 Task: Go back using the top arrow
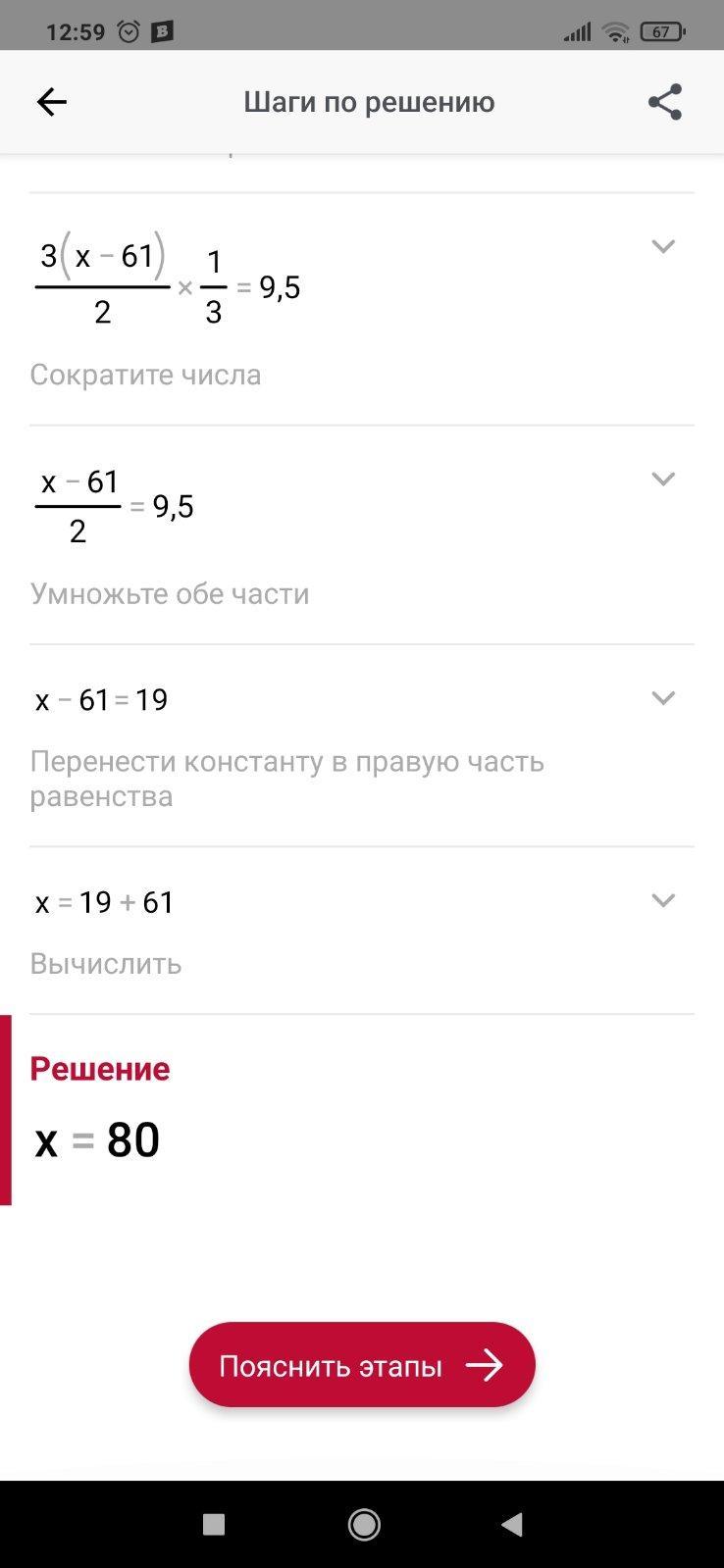pyautogui.click(x=51, y=102)
